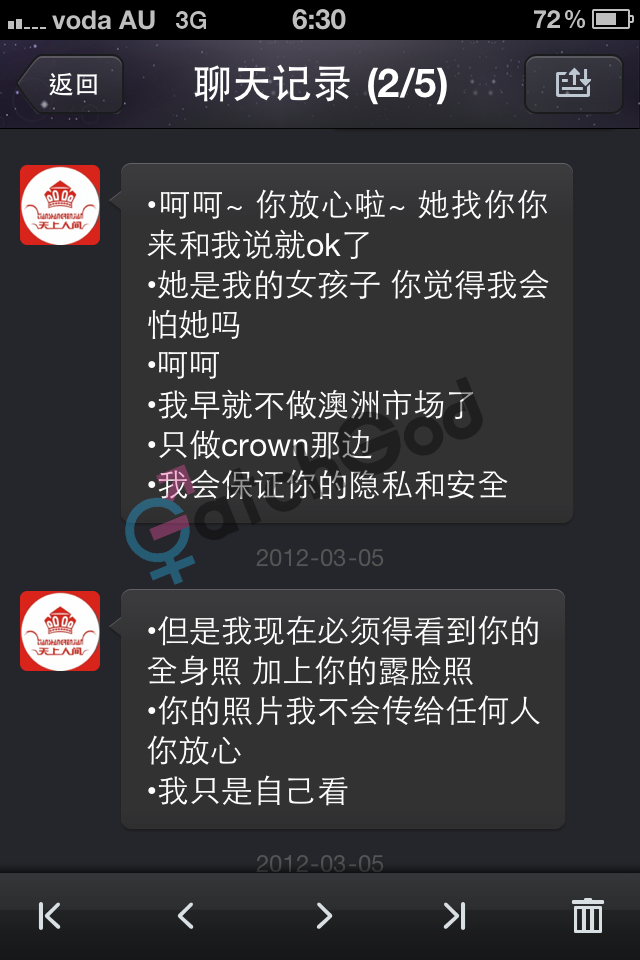Tap the 返回 back button

tap(72, 85)
